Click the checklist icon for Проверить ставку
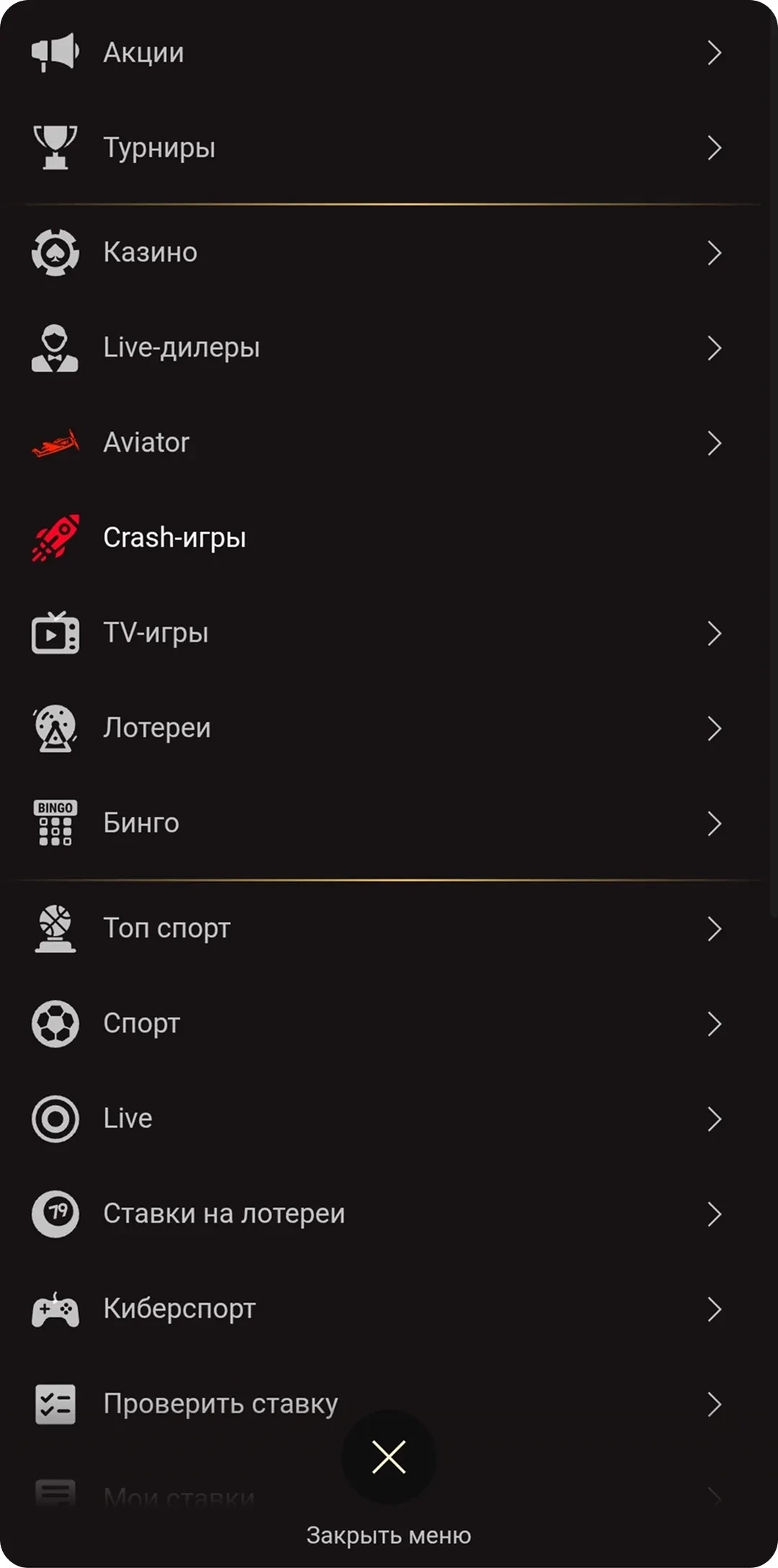Image resolution: width=778 pixels, height=1568 pixels. point(54,1404)
